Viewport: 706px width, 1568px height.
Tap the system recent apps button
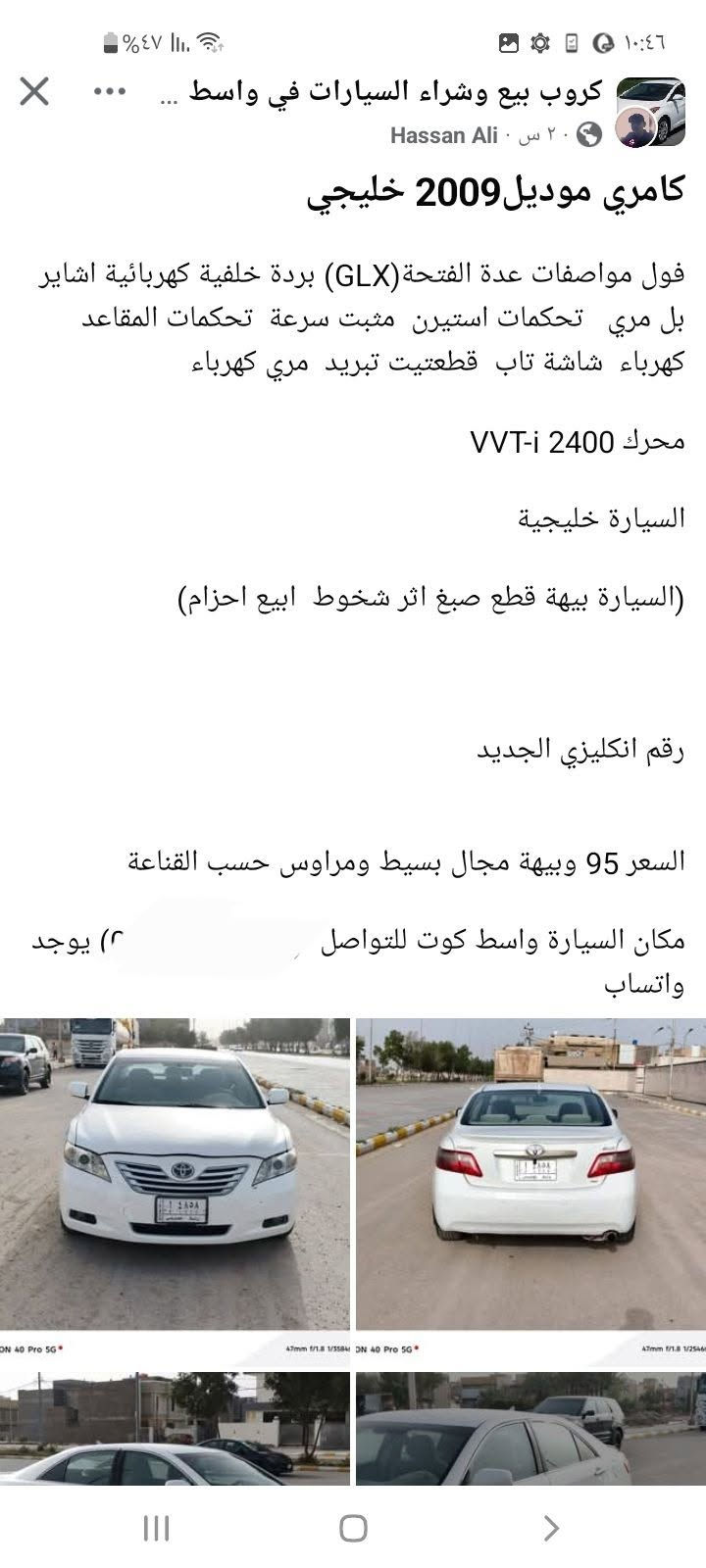[156, 1528]
